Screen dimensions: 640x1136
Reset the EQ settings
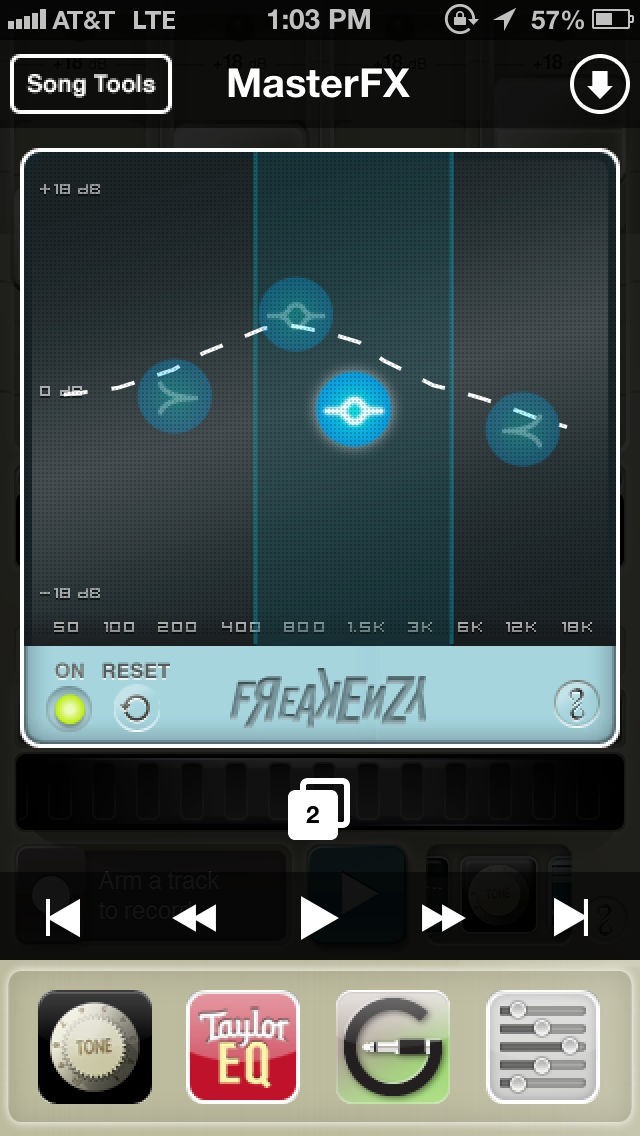(x=135, y=709)
